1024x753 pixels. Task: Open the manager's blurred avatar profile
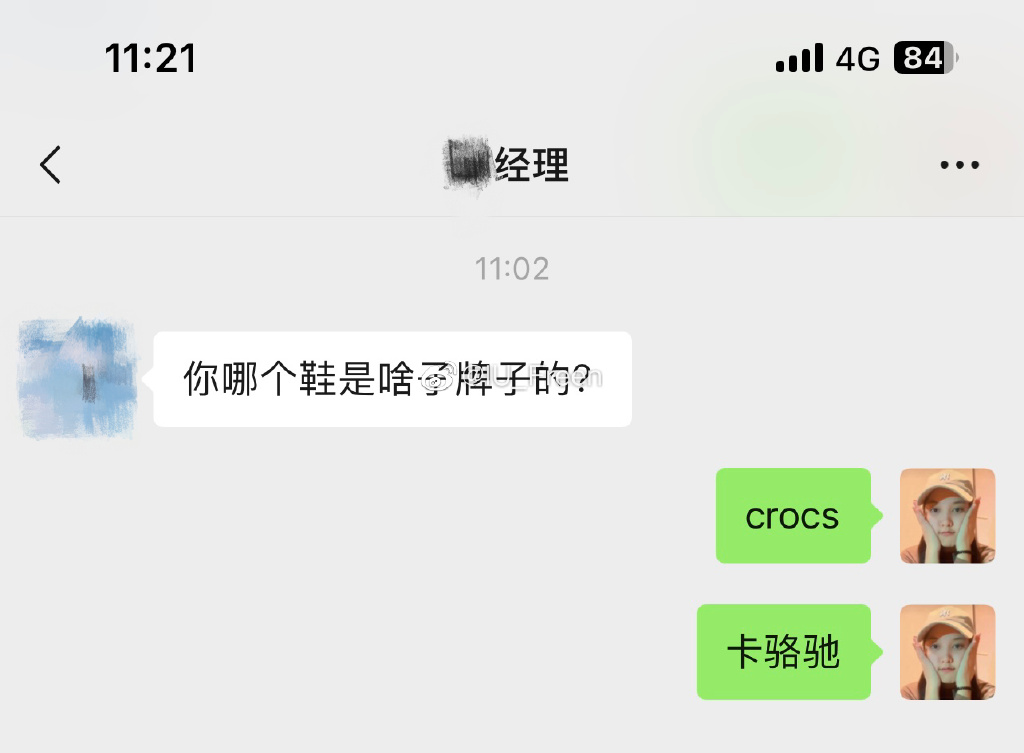78,379
